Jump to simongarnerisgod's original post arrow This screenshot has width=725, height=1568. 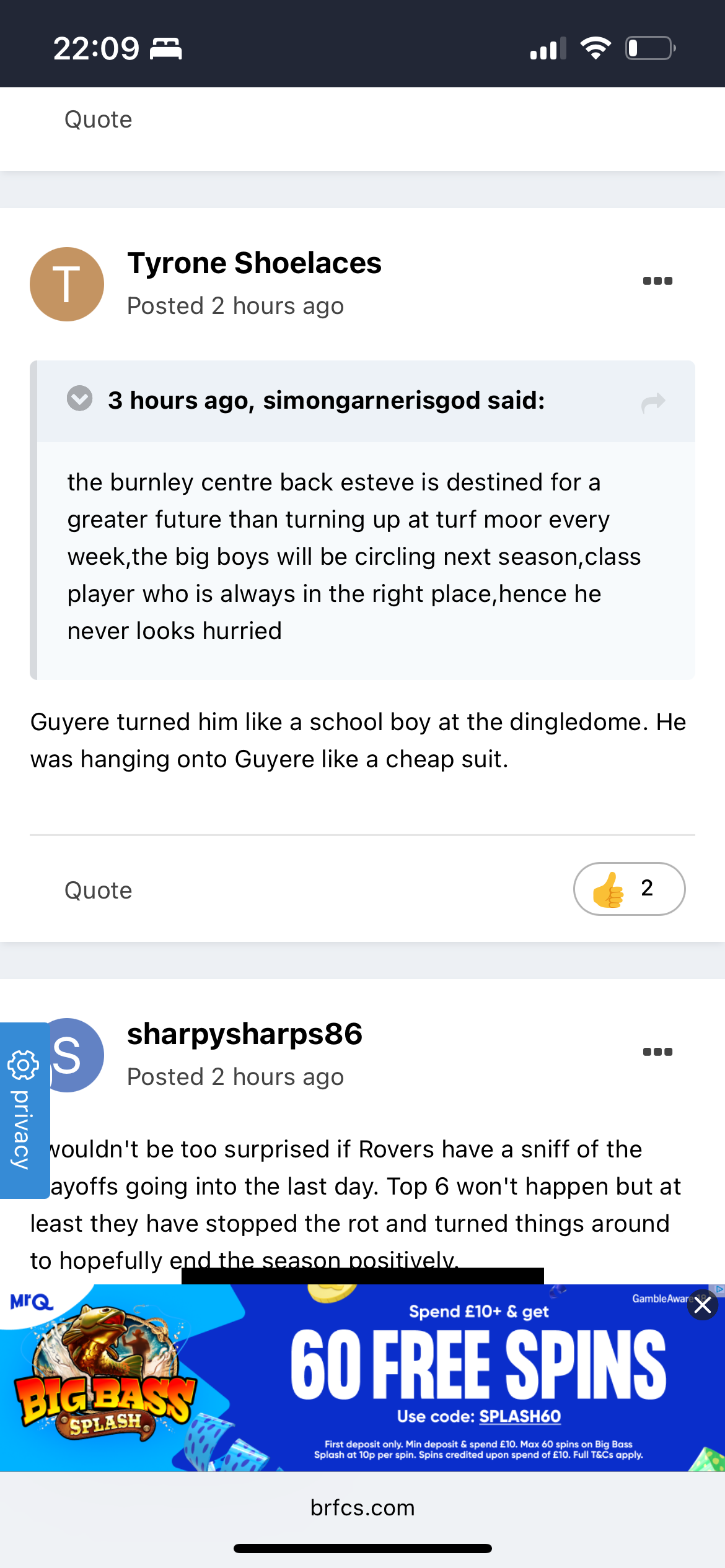tap(653, 403)
